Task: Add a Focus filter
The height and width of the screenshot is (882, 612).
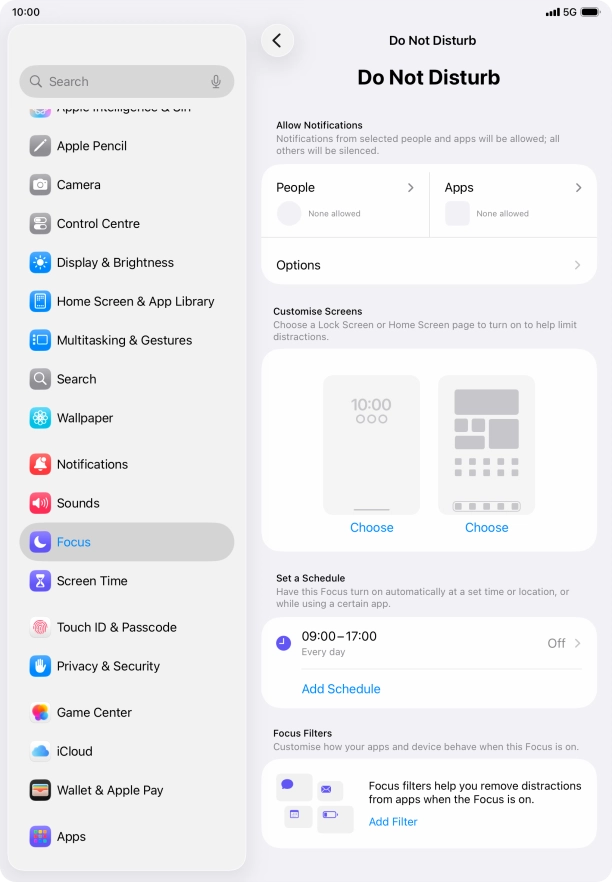Action: click(393, 822)
